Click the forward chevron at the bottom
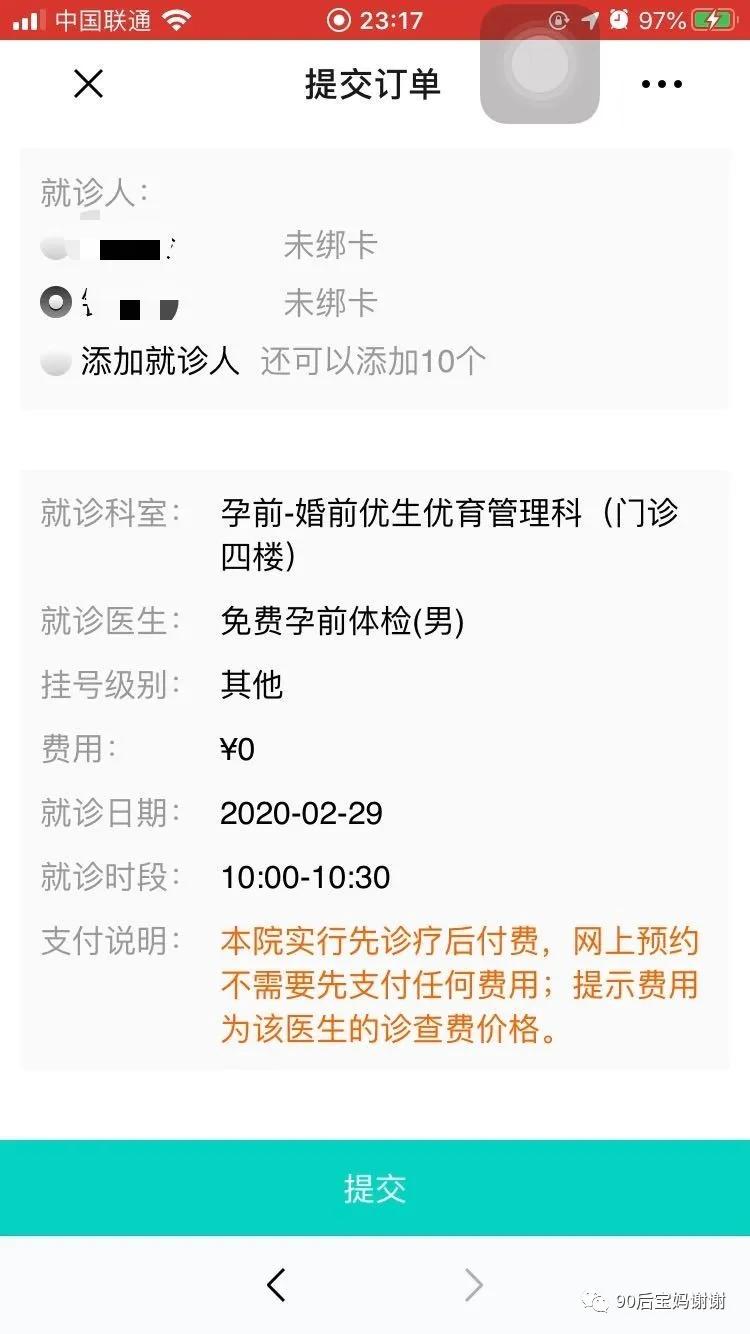 click(474, 1285)
